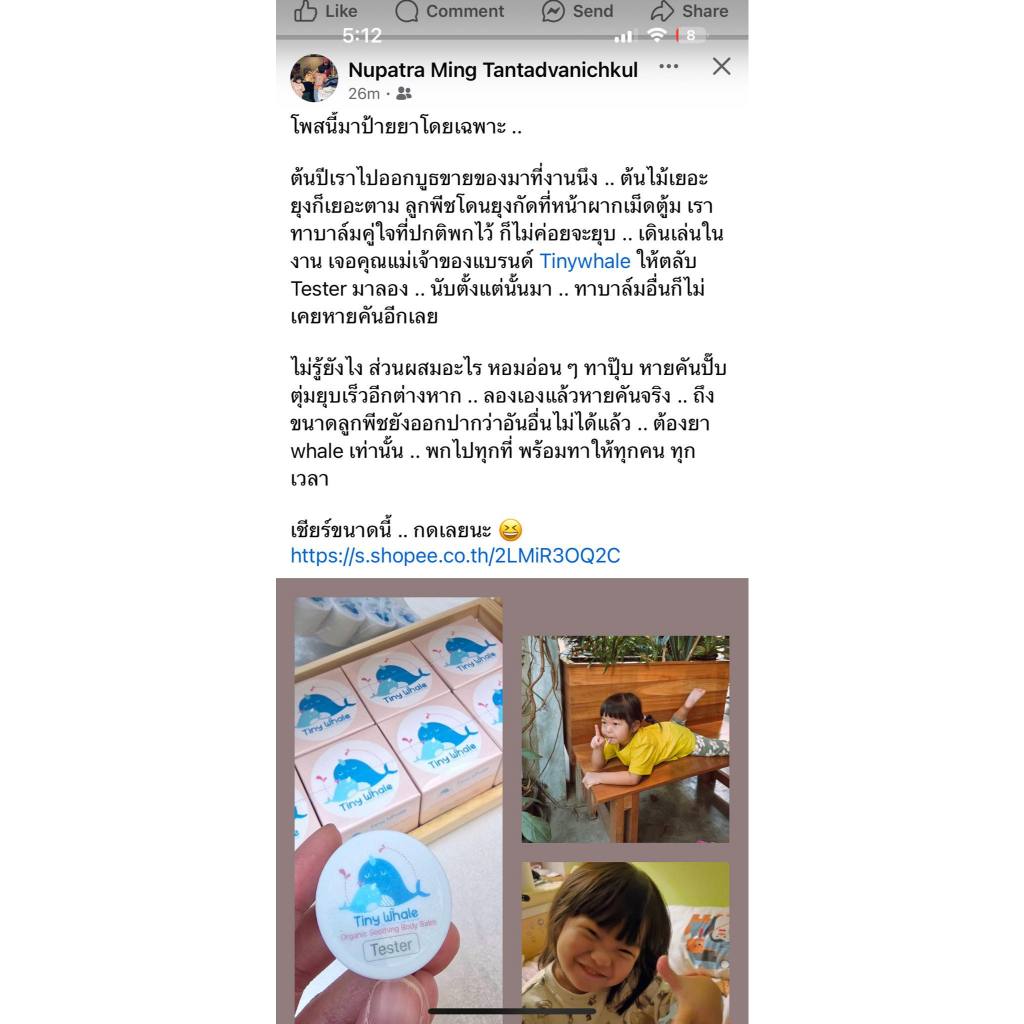The image size is (1024, 1024).
Task: Open the s.shopee.co.th link
Action: [455, 556]
